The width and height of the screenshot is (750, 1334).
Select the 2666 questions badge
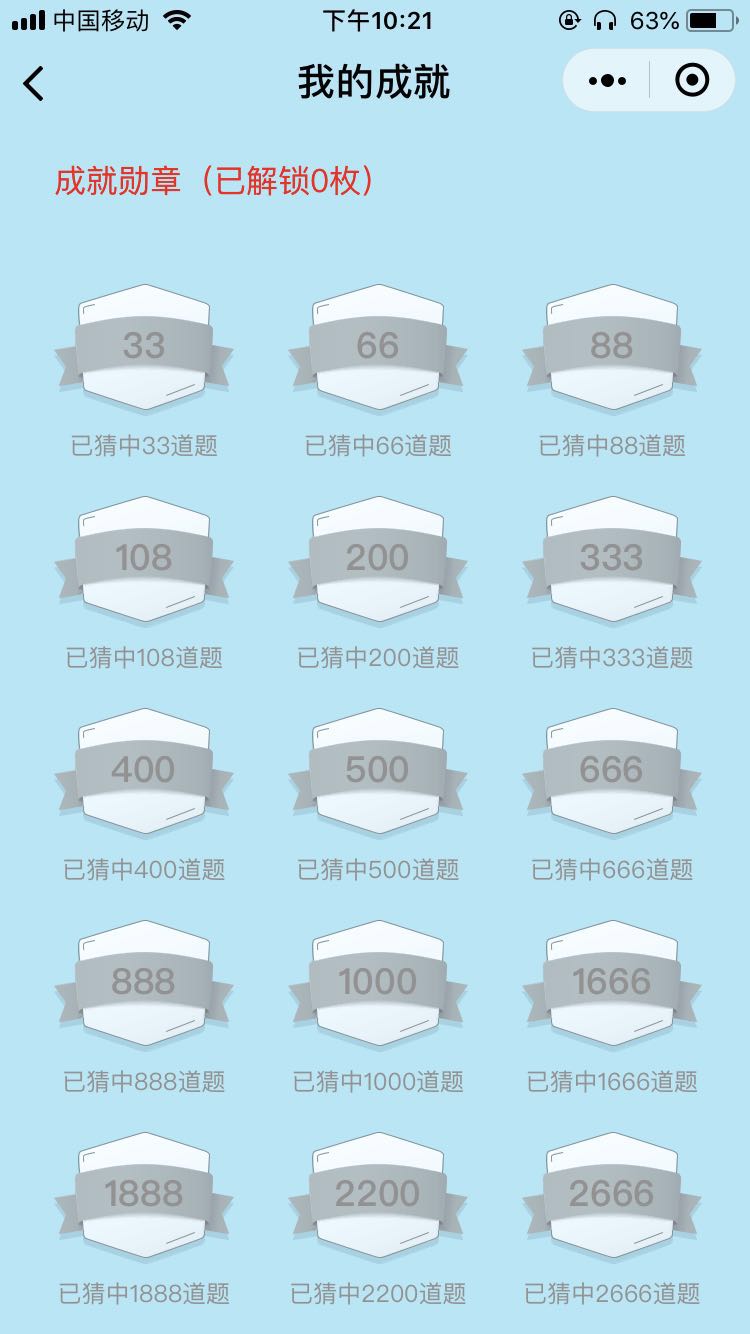pyautogui.click(x=612, y=1196)
